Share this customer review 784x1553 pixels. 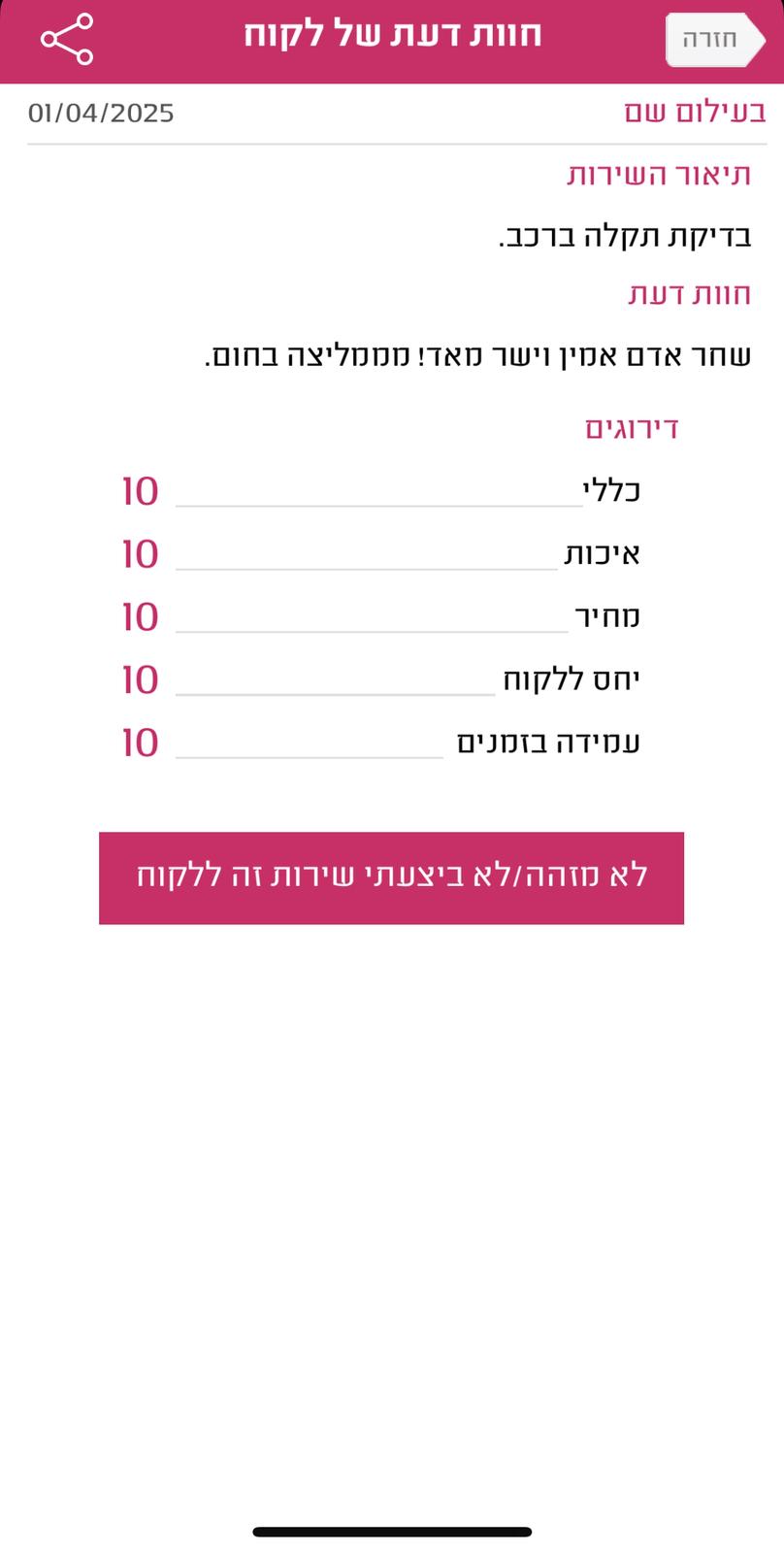pyautogui.click(x=66, y=40)
